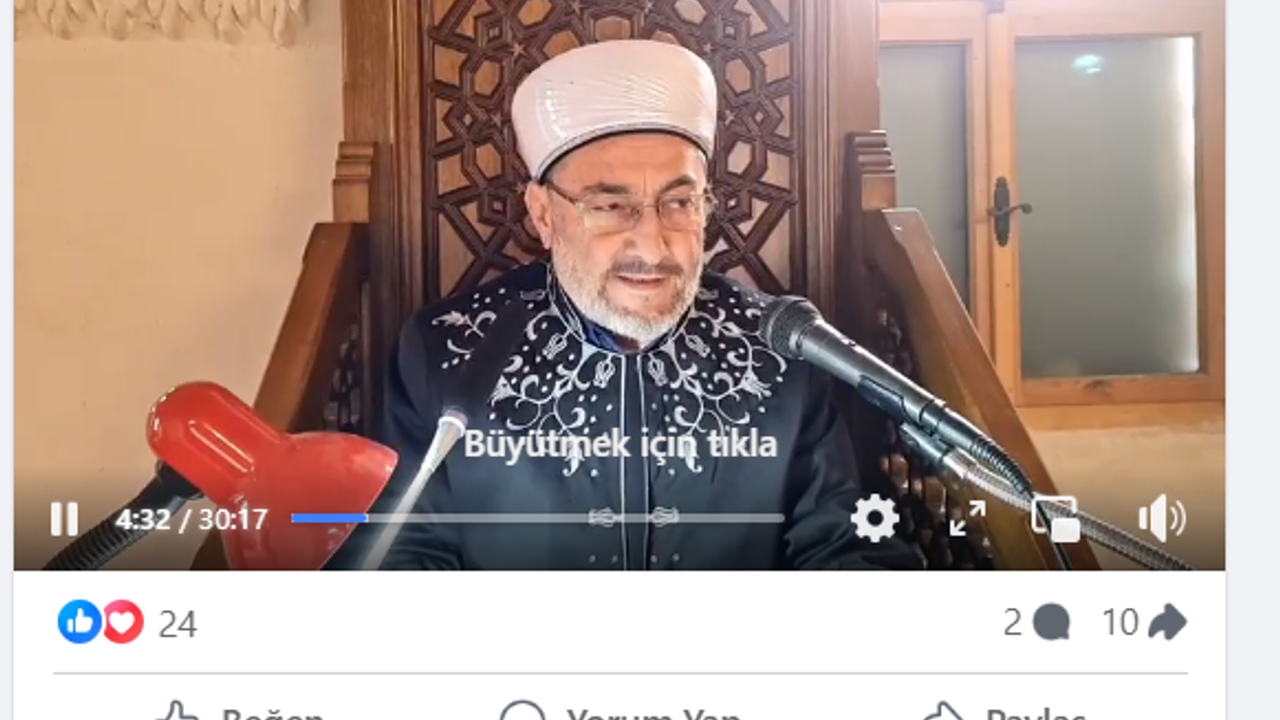Mute the video volume
Image resolution: width=1280 pixels, height=720 pixels.
coord(1160,519)
